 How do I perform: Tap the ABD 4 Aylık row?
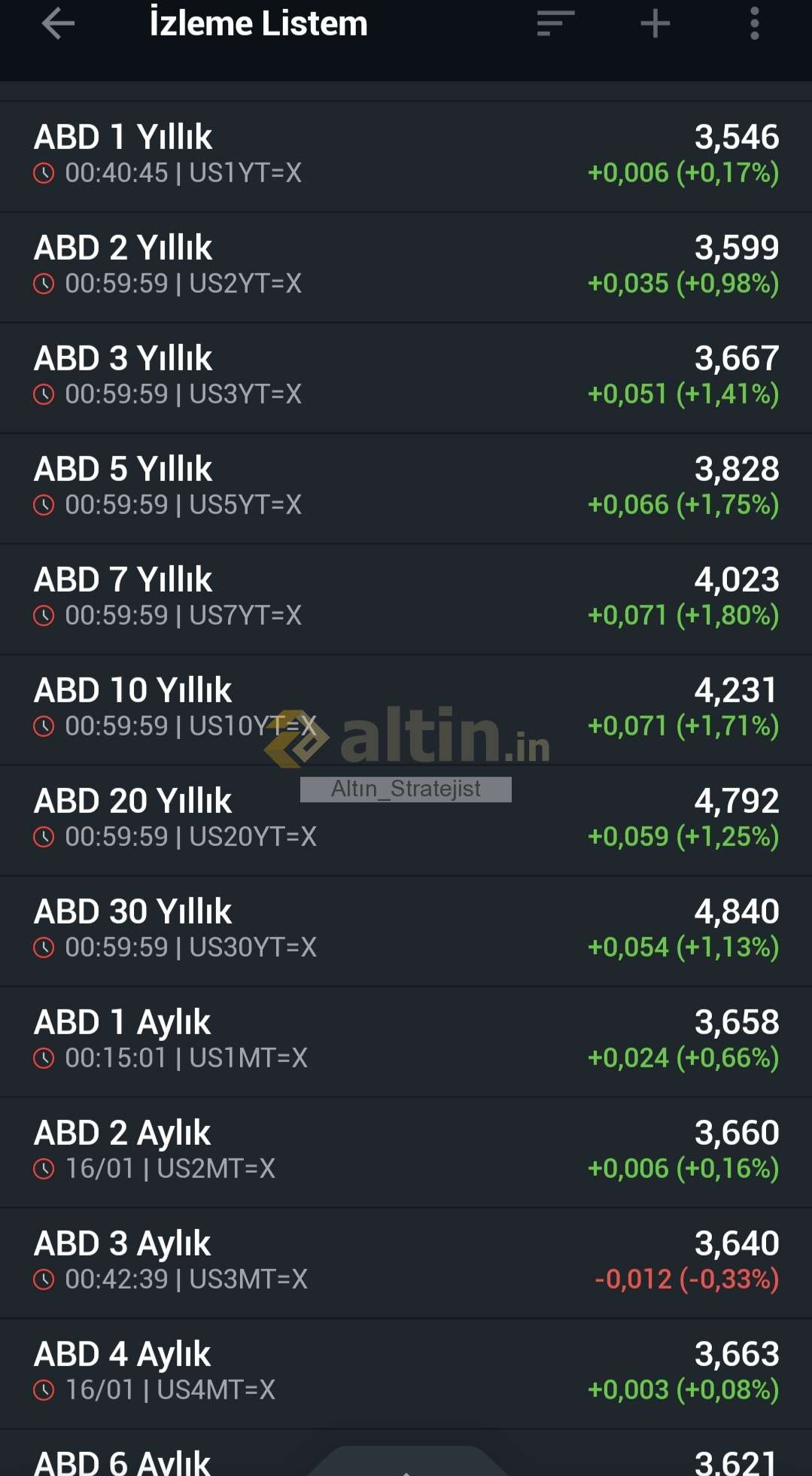tap(406, 1372)
